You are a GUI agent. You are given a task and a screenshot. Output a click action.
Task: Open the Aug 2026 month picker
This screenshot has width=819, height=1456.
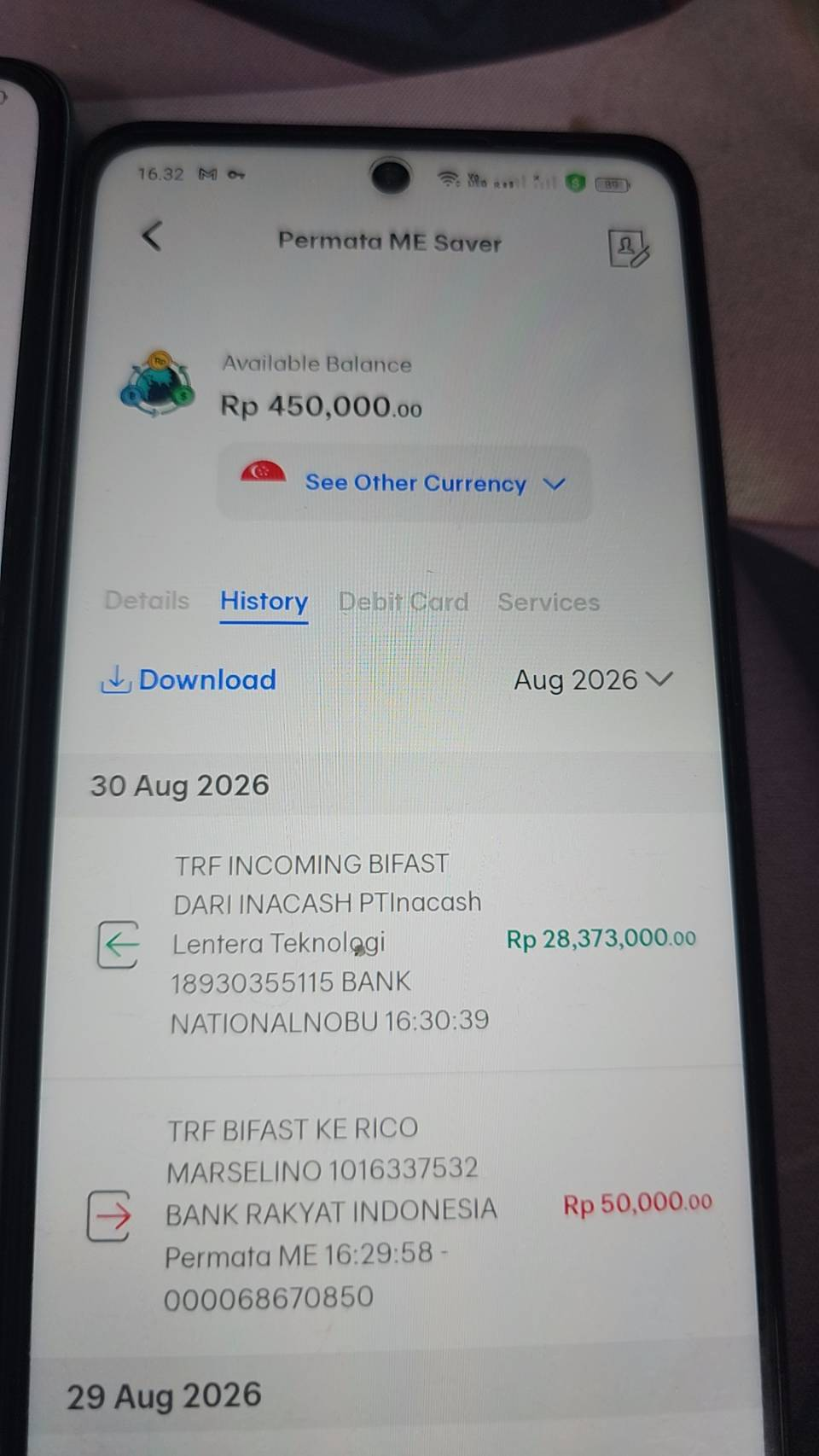tap(594, 679)
